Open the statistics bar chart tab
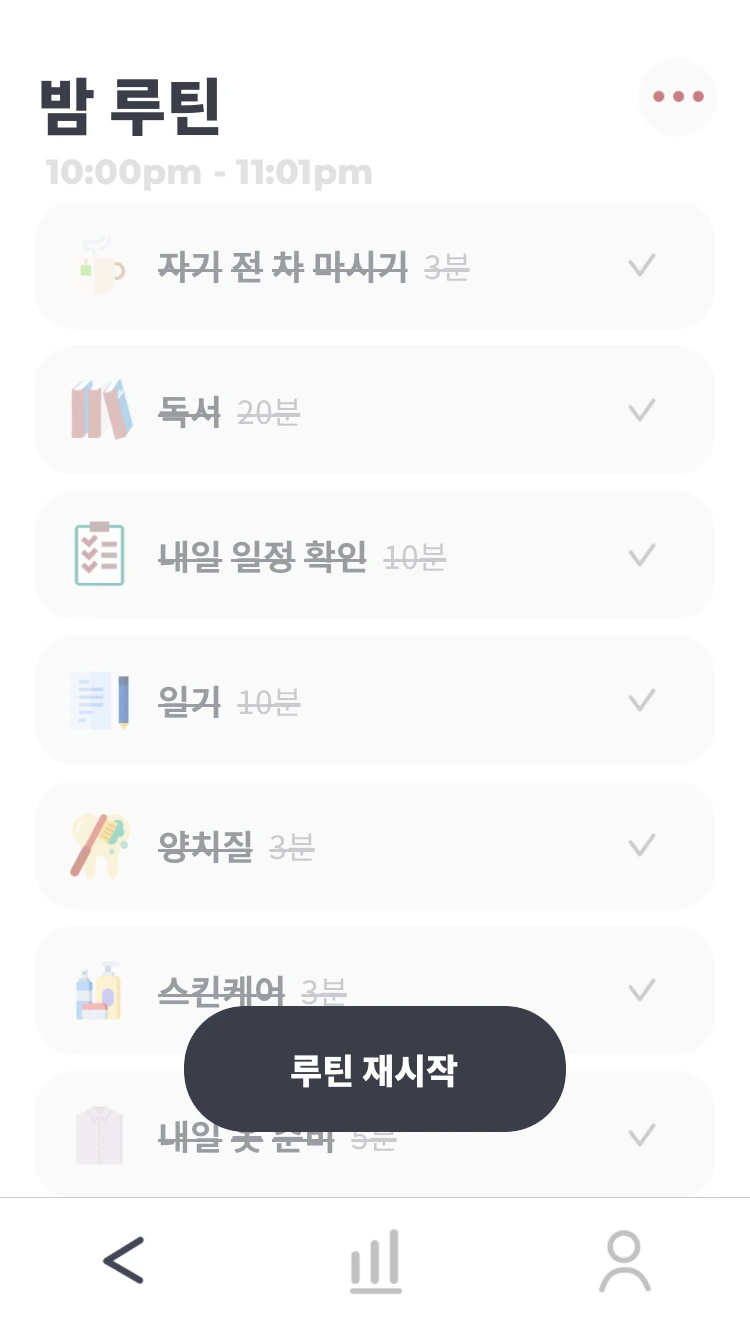The width and height of the screenshot is (750, 1334). point(375,1261)
